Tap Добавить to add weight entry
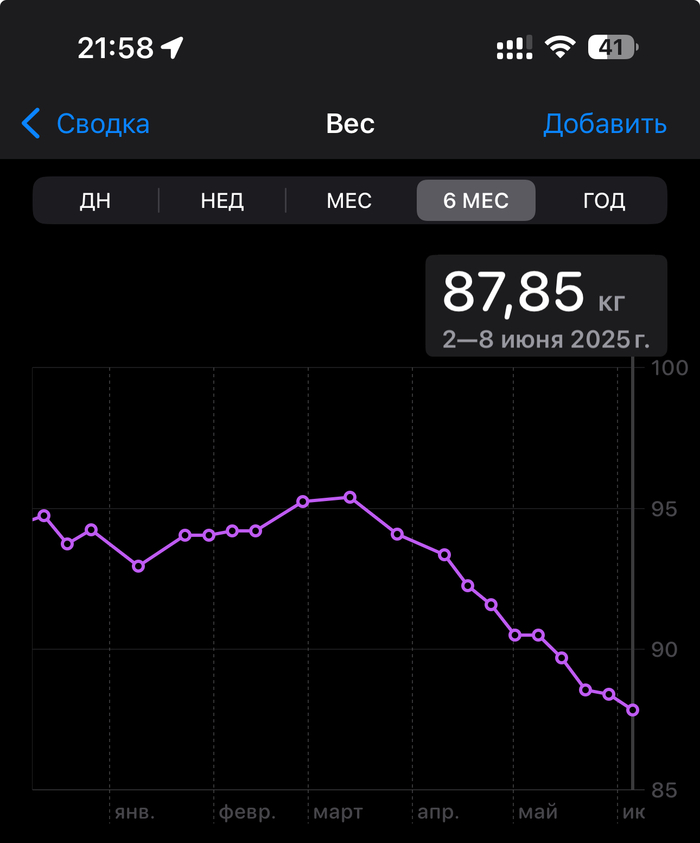The height and width of the screenshot is (843, 700). pyautogui.click(x=604, y=124)
